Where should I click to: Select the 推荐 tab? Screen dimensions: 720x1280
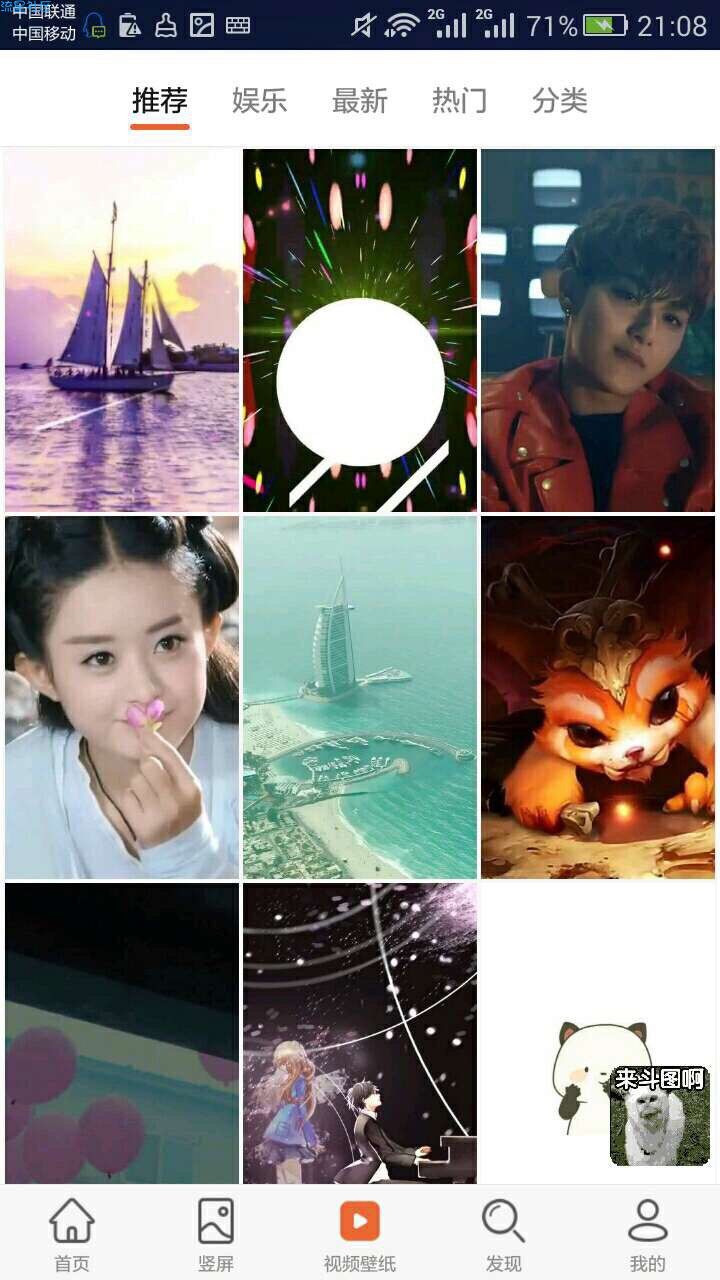click(160, 101)
